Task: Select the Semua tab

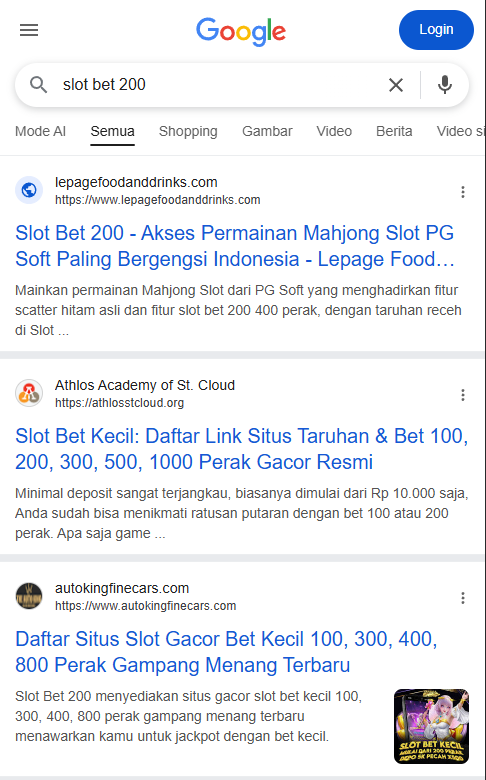Action: [x=112, y=131]
